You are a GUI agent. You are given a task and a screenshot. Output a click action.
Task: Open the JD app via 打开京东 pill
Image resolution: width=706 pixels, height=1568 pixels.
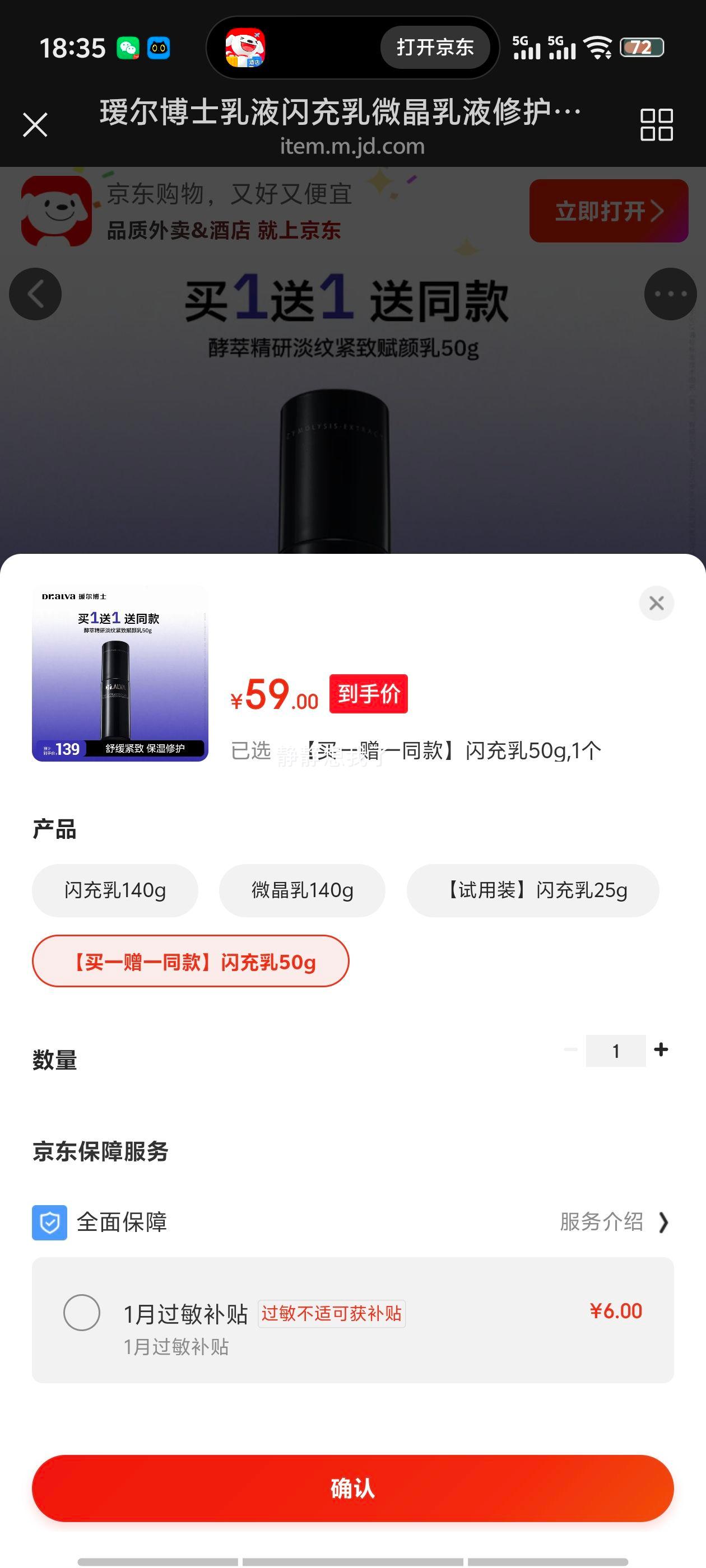434,48
